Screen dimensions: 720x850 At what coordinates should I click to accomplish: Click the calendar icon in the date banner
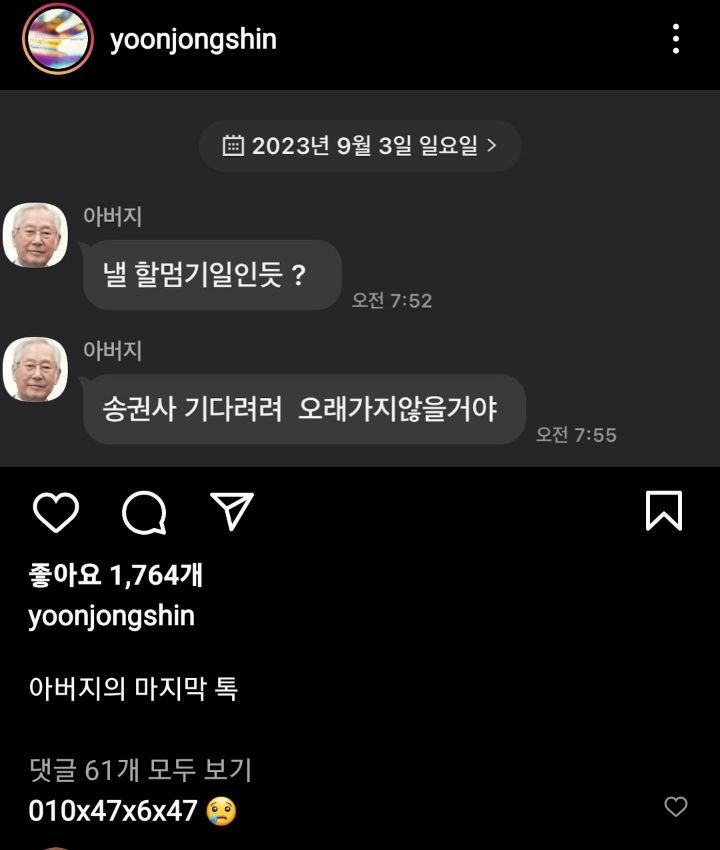[232, 145]
